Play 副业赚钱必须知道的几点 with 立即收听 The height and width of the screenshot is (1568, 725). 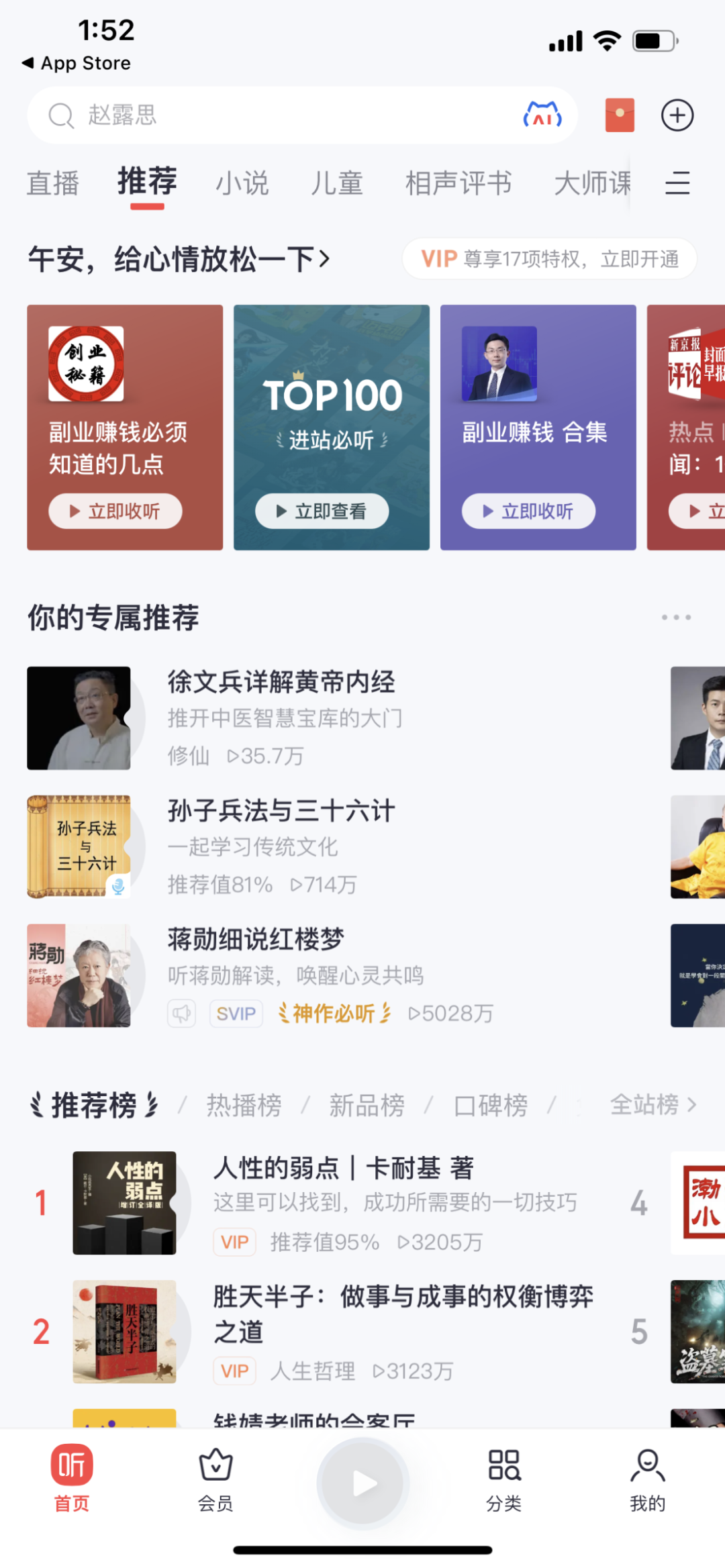point(115,511)
